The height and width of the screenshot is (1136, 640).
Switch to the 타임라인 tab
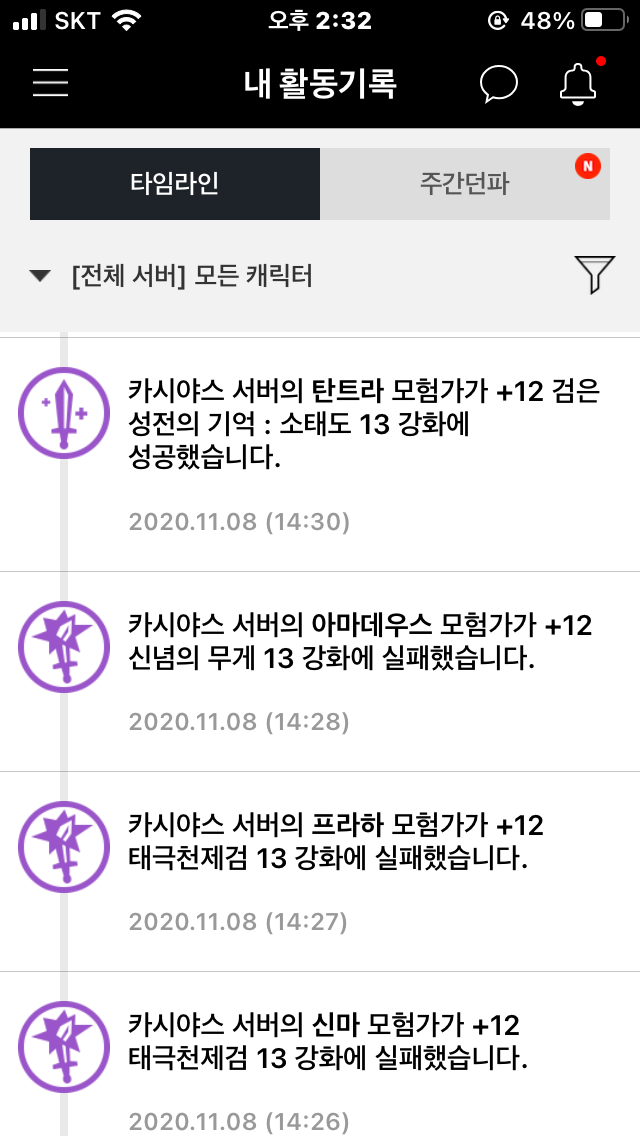[x=175, y=184]
